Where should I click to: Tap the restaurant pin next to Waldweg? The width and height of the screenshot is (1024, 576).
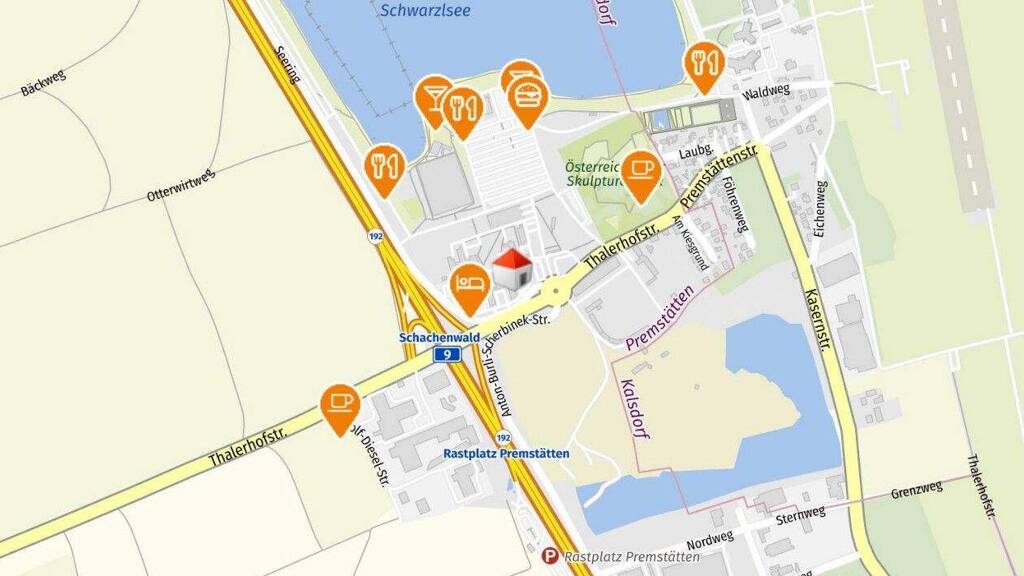(704, 67)
